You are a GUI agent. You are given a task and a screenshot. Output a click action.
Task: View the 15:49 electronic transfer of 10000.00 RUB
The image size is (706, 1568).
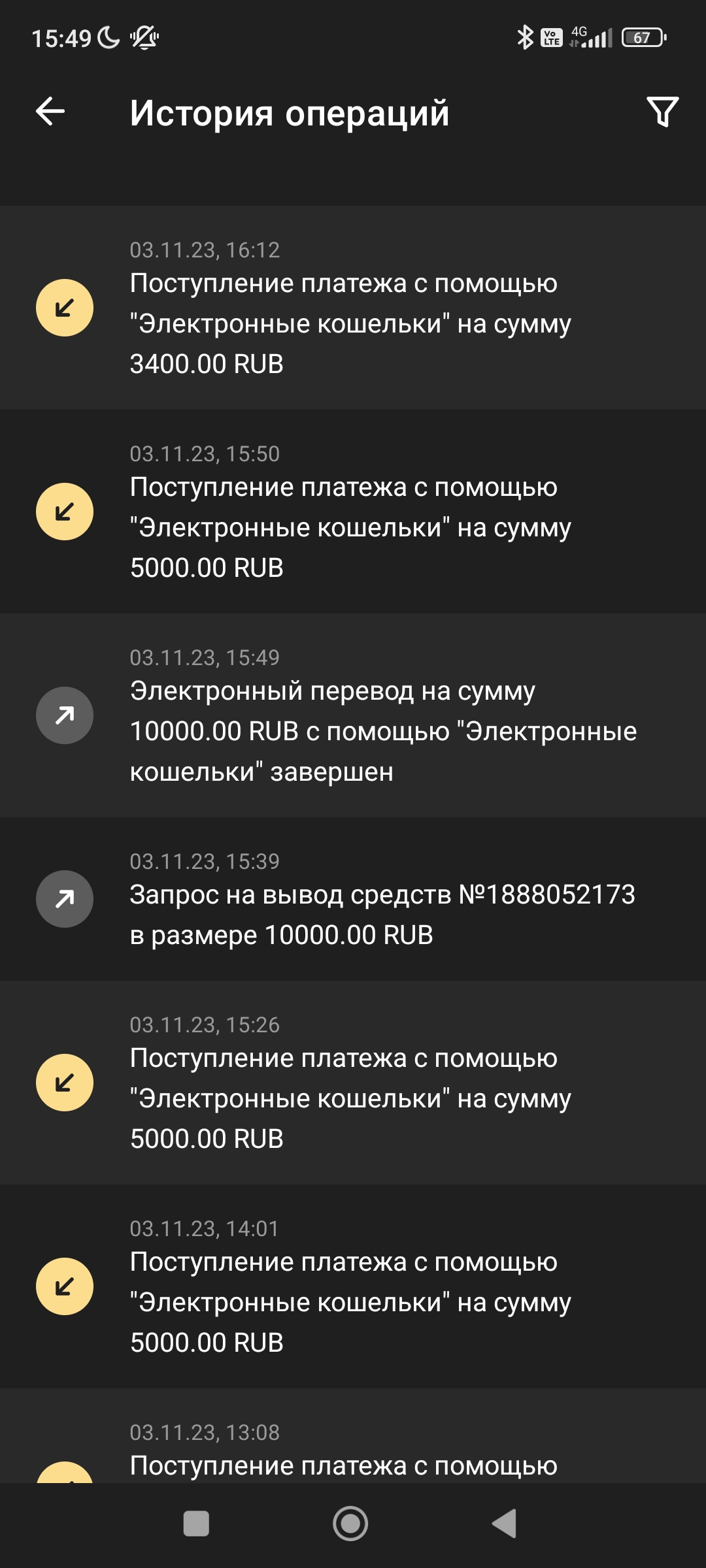[353, 715]
